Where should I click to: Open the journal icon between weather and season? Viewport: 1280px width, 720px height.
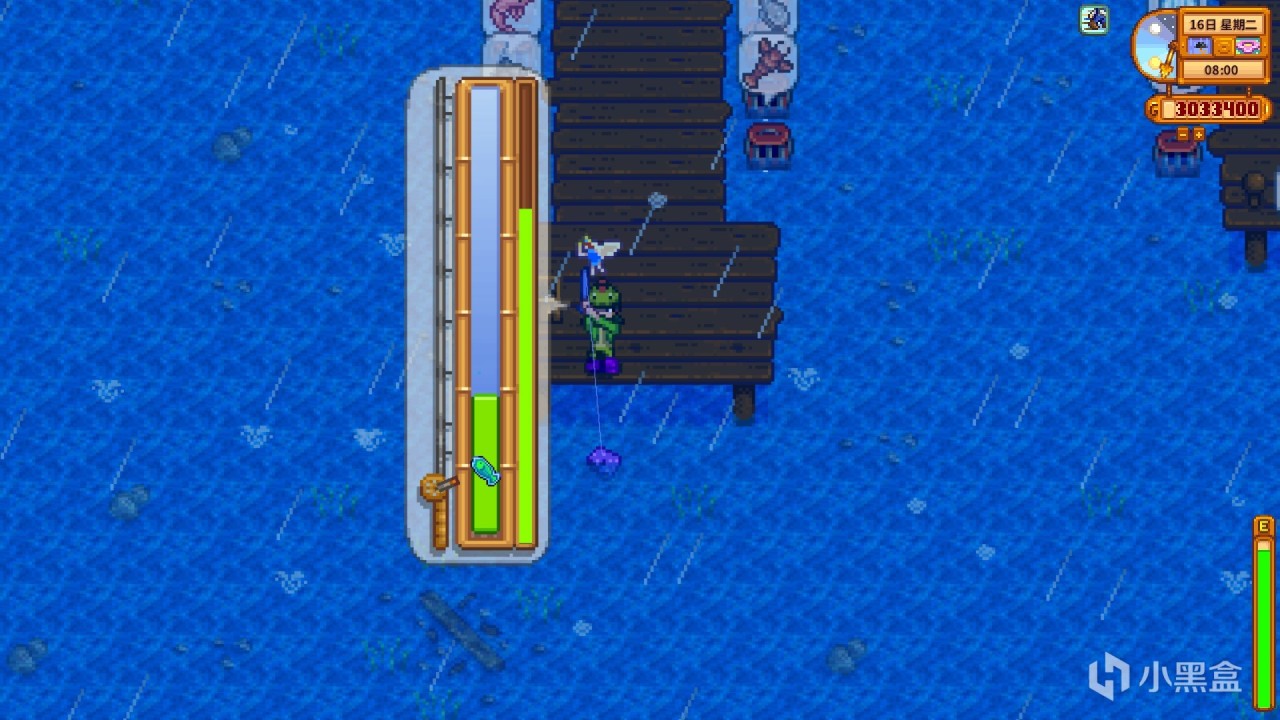point(1223,47)
